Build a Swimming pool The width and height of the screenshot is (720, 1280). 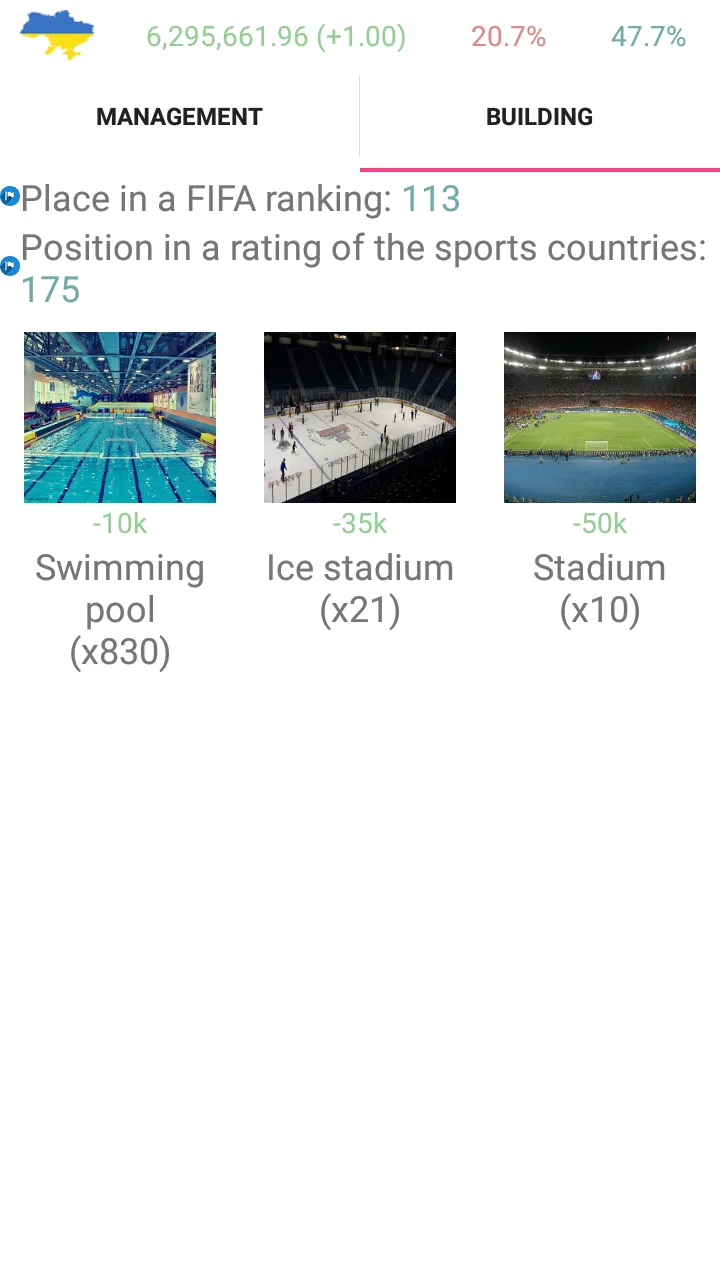click(x=120, y=418)
